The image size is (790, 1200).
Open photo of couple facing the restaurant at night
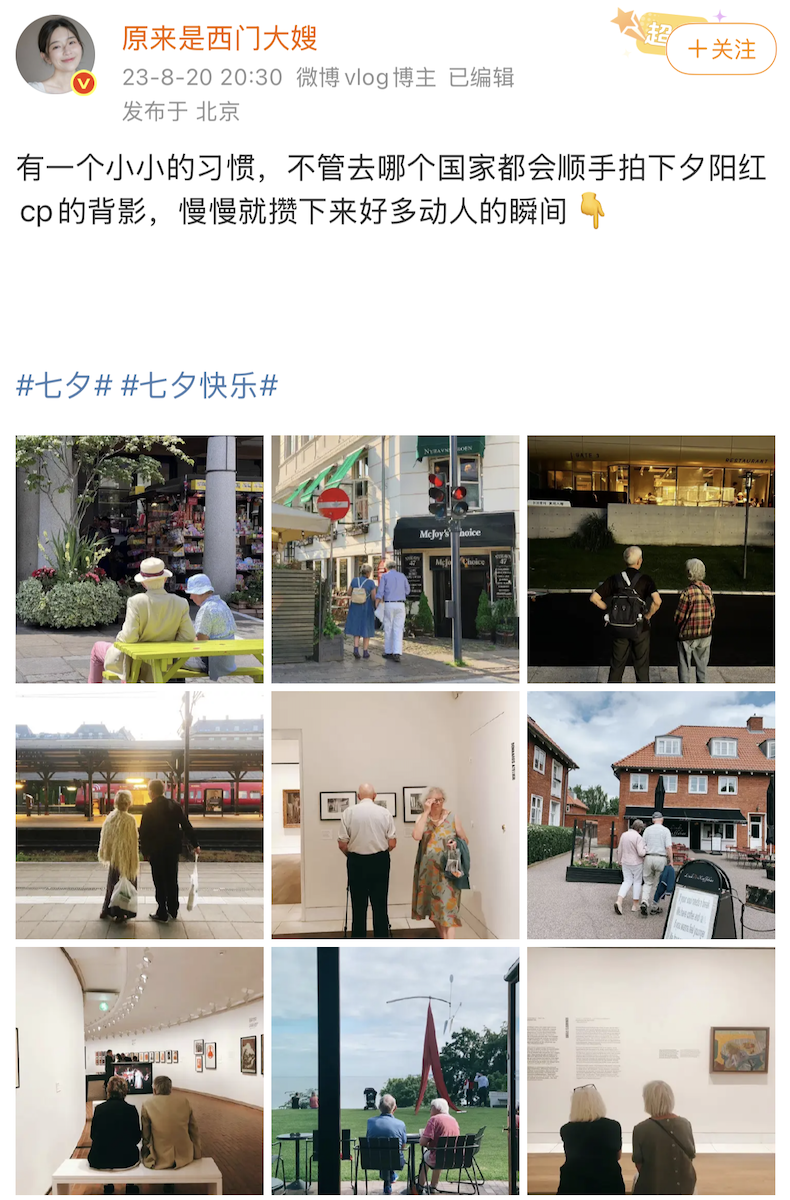pyautogui.click(x=651, y=559)
